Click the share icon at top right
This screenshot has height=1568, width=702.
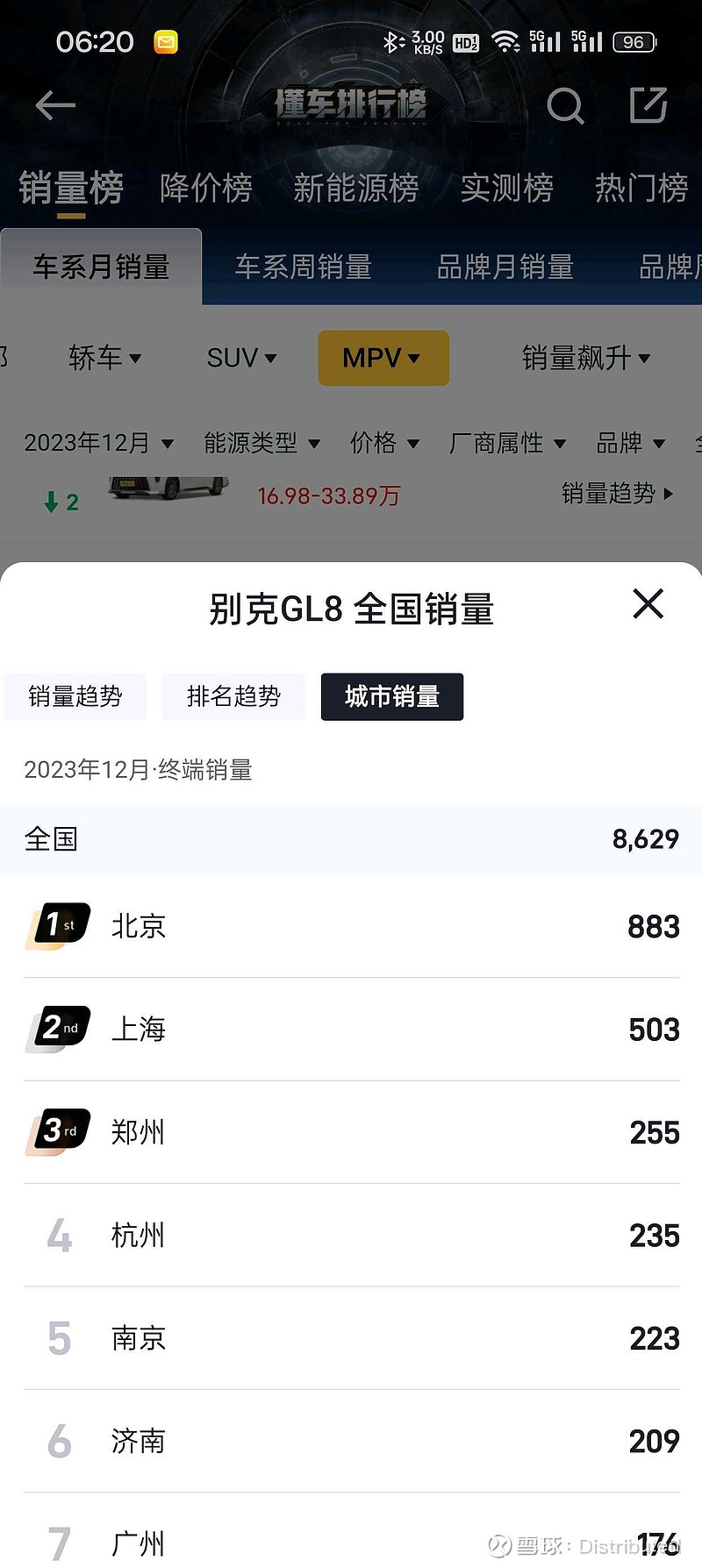point(649,105)
